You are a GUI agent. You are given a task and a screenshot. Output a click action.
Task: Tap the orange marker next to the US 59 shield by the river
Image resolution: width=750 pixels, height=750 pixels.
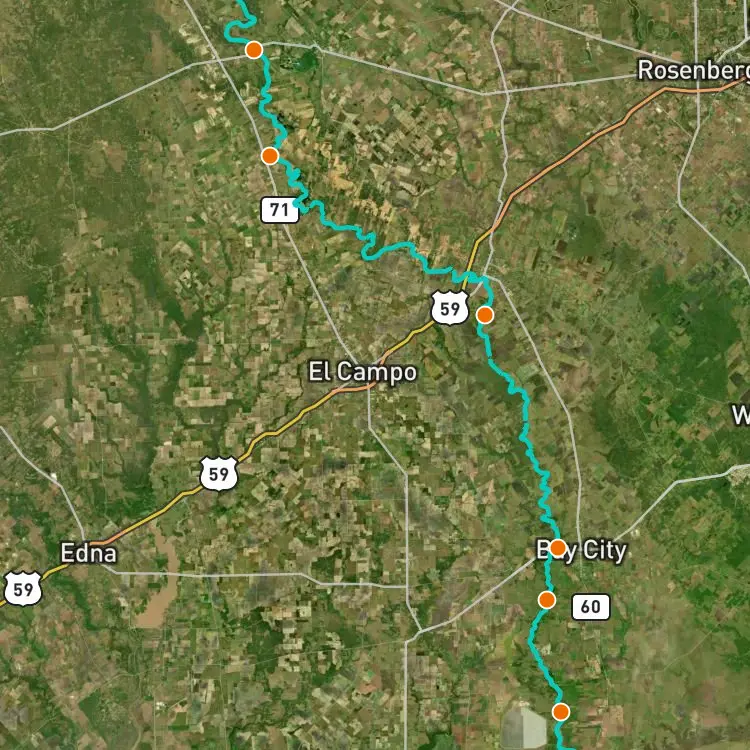[x=485, y=315]
